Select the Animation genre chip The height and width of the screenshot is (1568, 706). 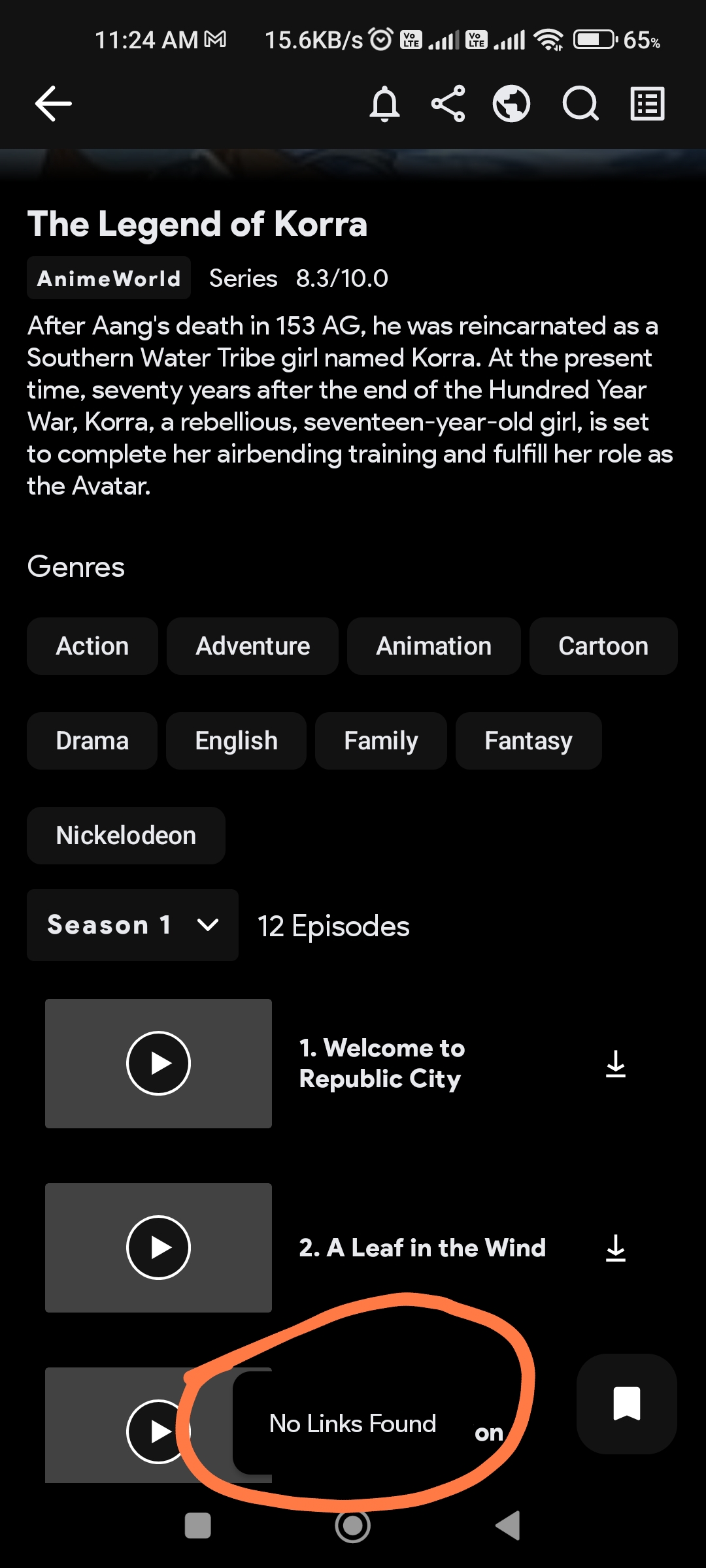(x=433, y=646)
